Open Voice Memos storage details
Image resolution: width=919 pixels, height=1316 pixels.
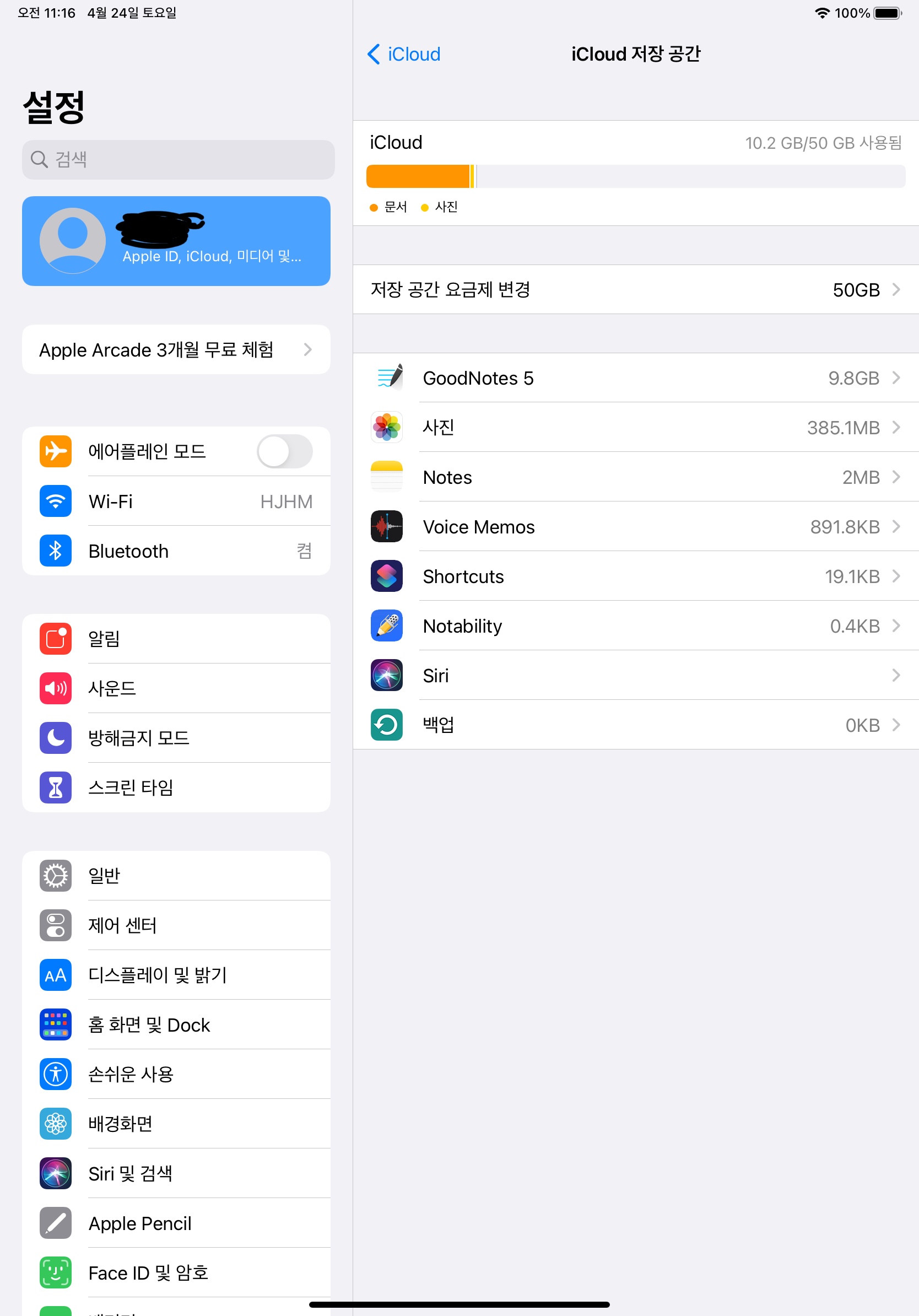coord(635,527)
